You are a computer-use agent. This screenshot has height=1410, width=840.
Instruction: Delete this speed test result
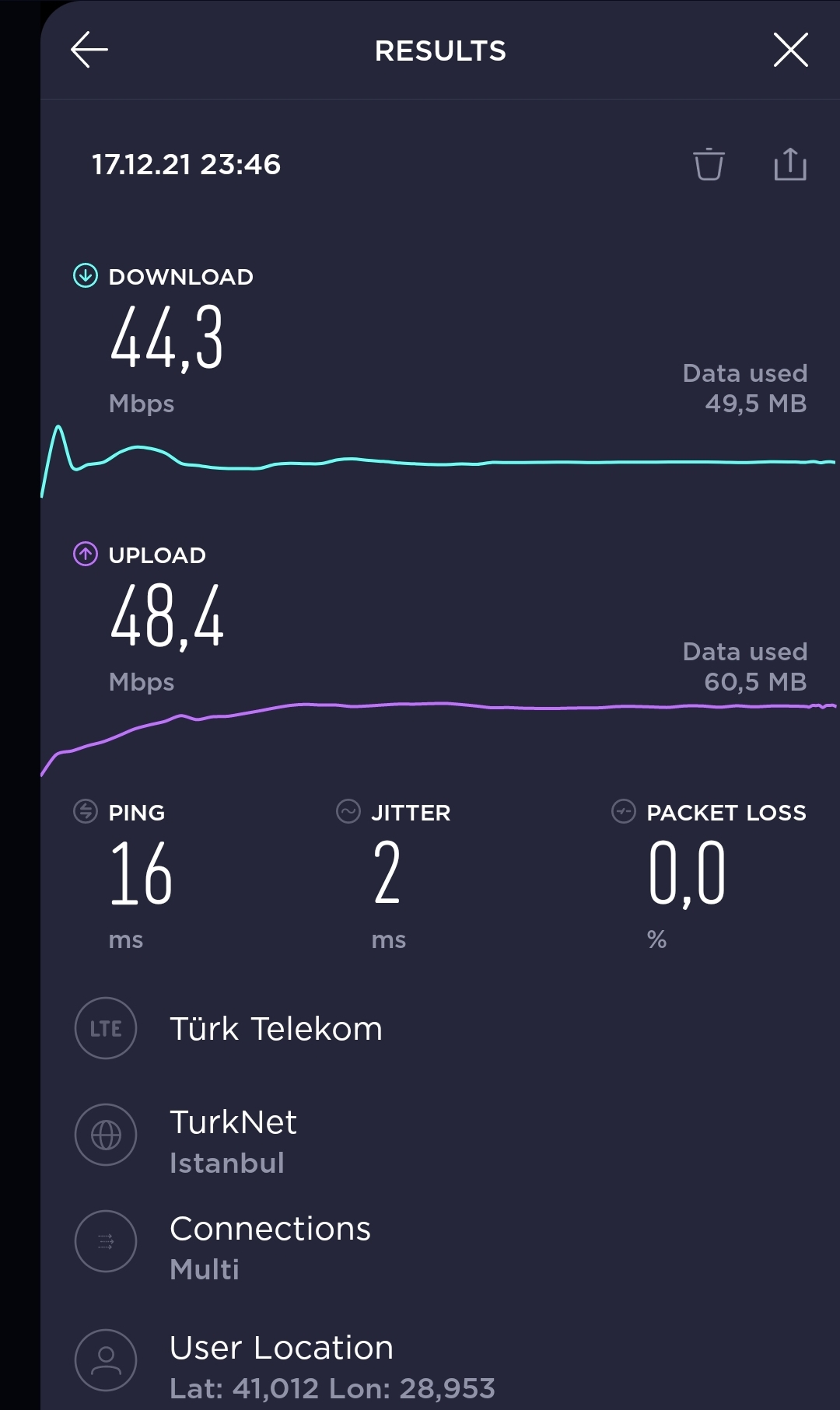click(x=709, y=164)
